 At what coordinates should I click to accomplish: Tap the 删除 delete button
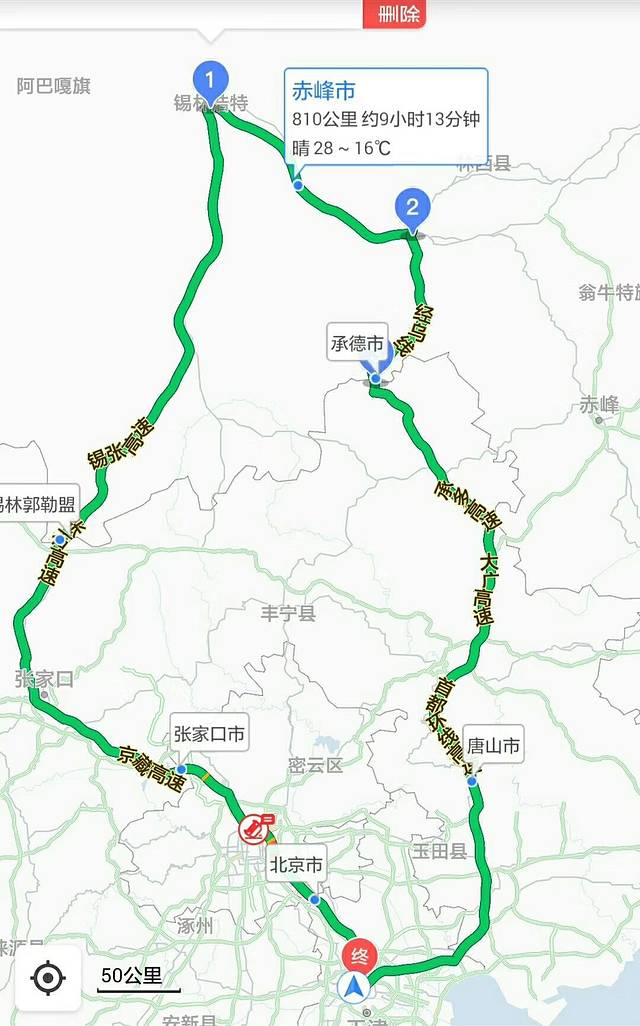tap(394, 13)
